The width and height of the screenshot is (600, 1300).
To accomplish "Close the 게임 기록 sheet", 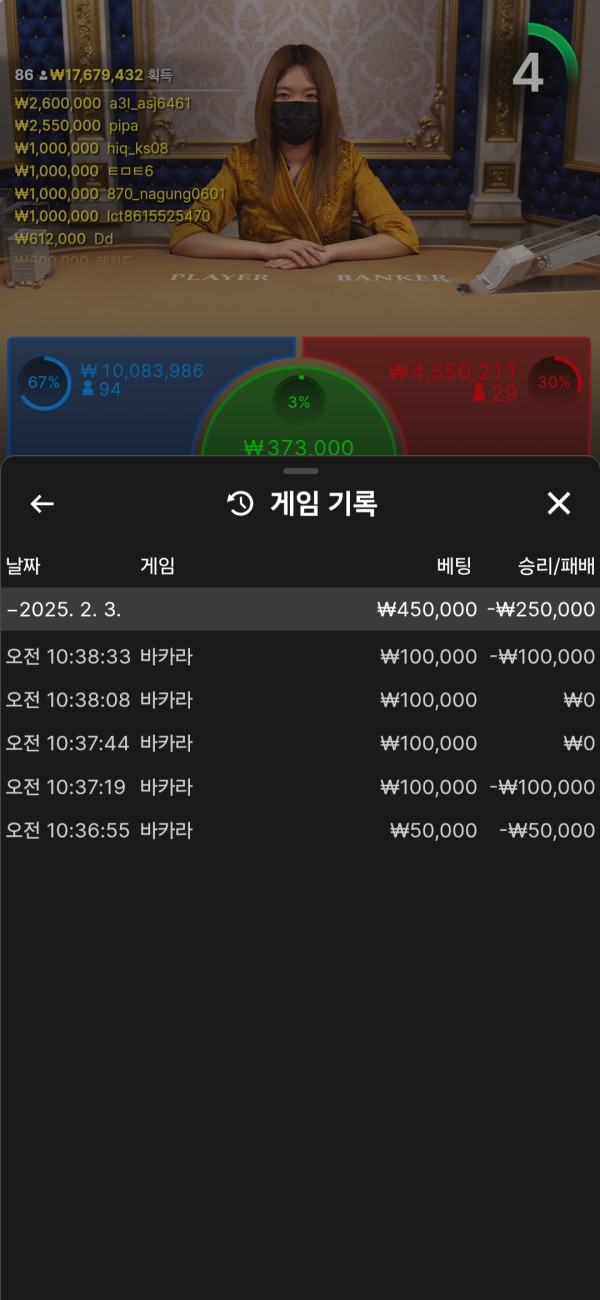I will click(558, 504).
